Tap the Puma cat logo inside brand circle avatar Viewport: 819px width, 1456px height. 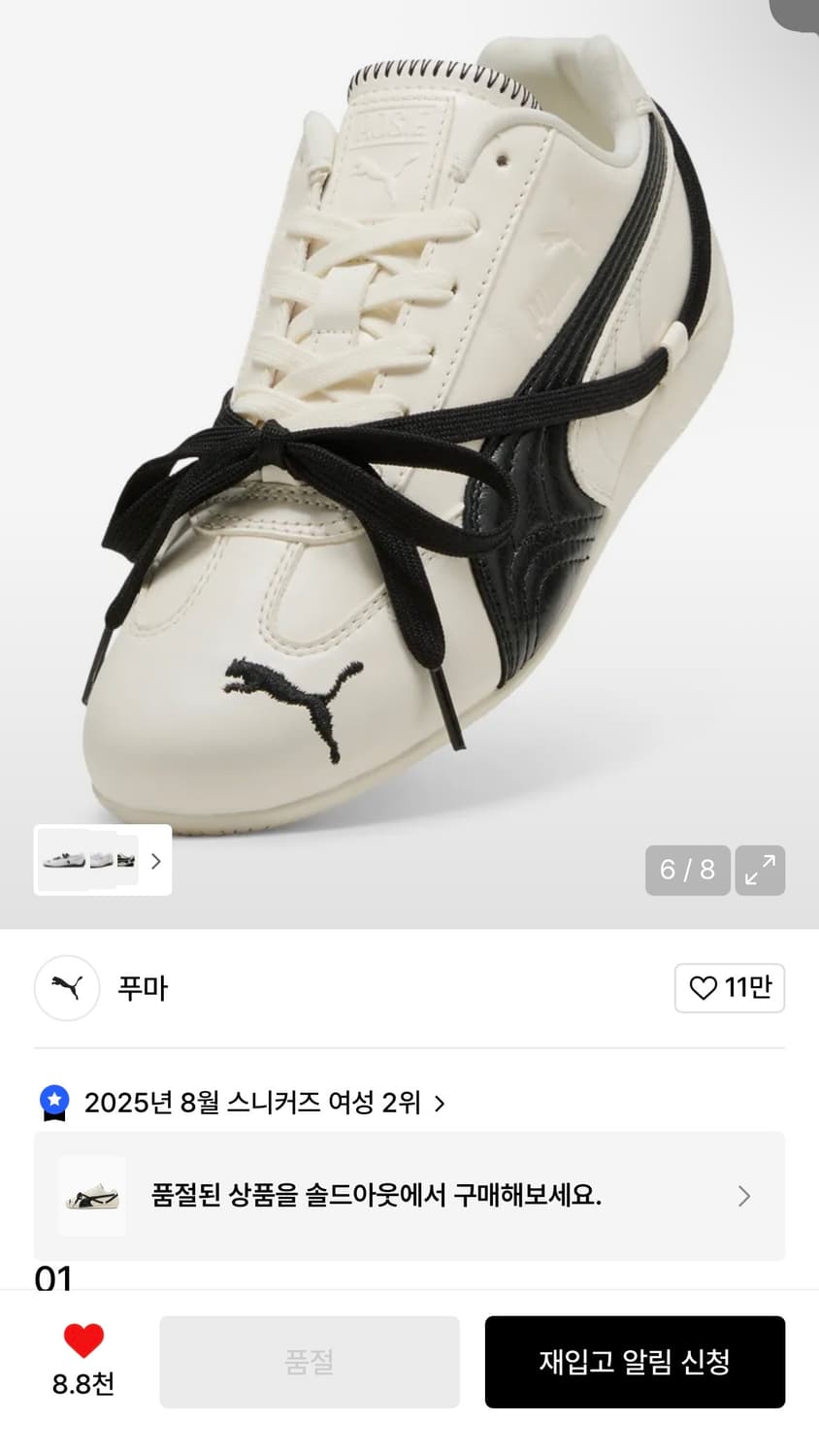(66, 988)
